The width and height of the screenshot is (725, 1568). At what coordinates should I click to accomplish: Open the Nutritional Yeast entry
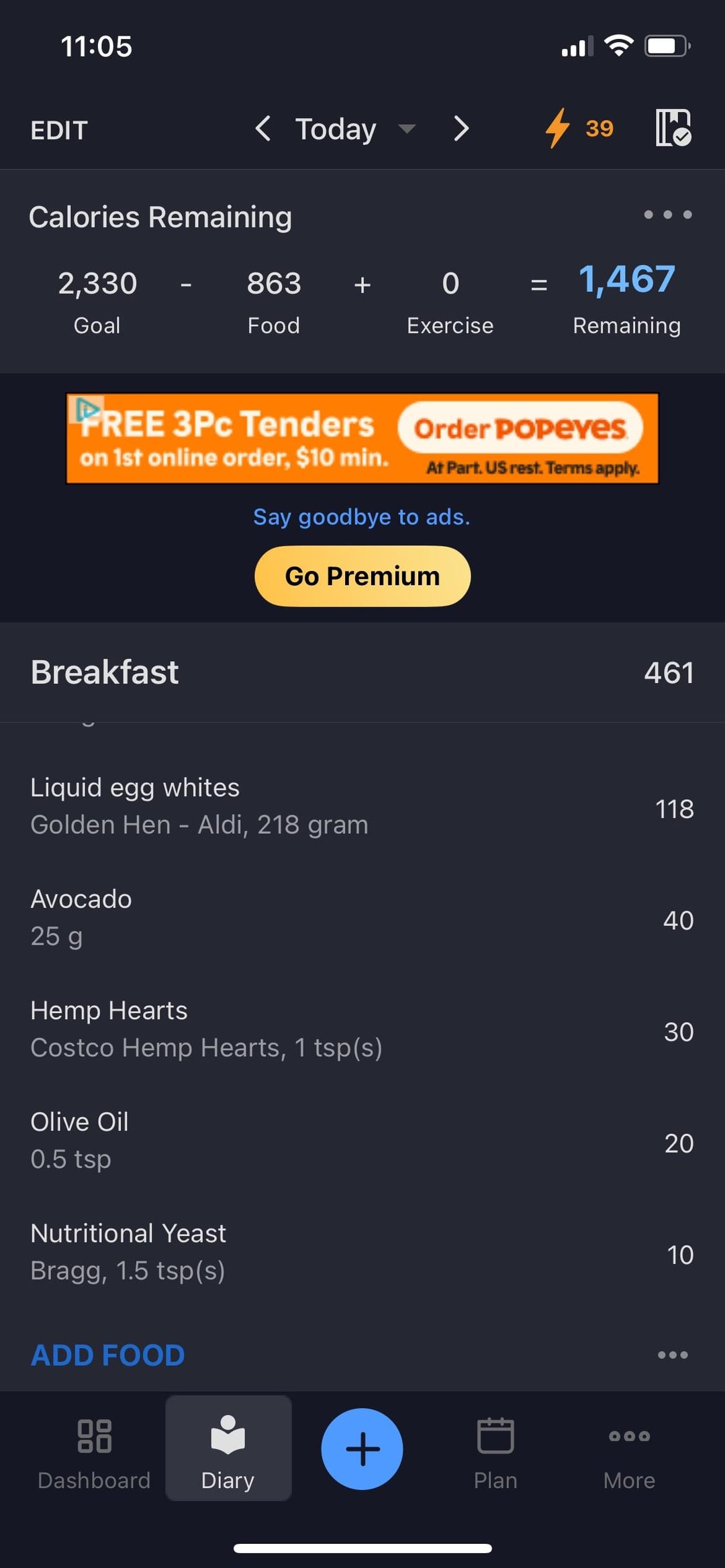click(362, 1252)
